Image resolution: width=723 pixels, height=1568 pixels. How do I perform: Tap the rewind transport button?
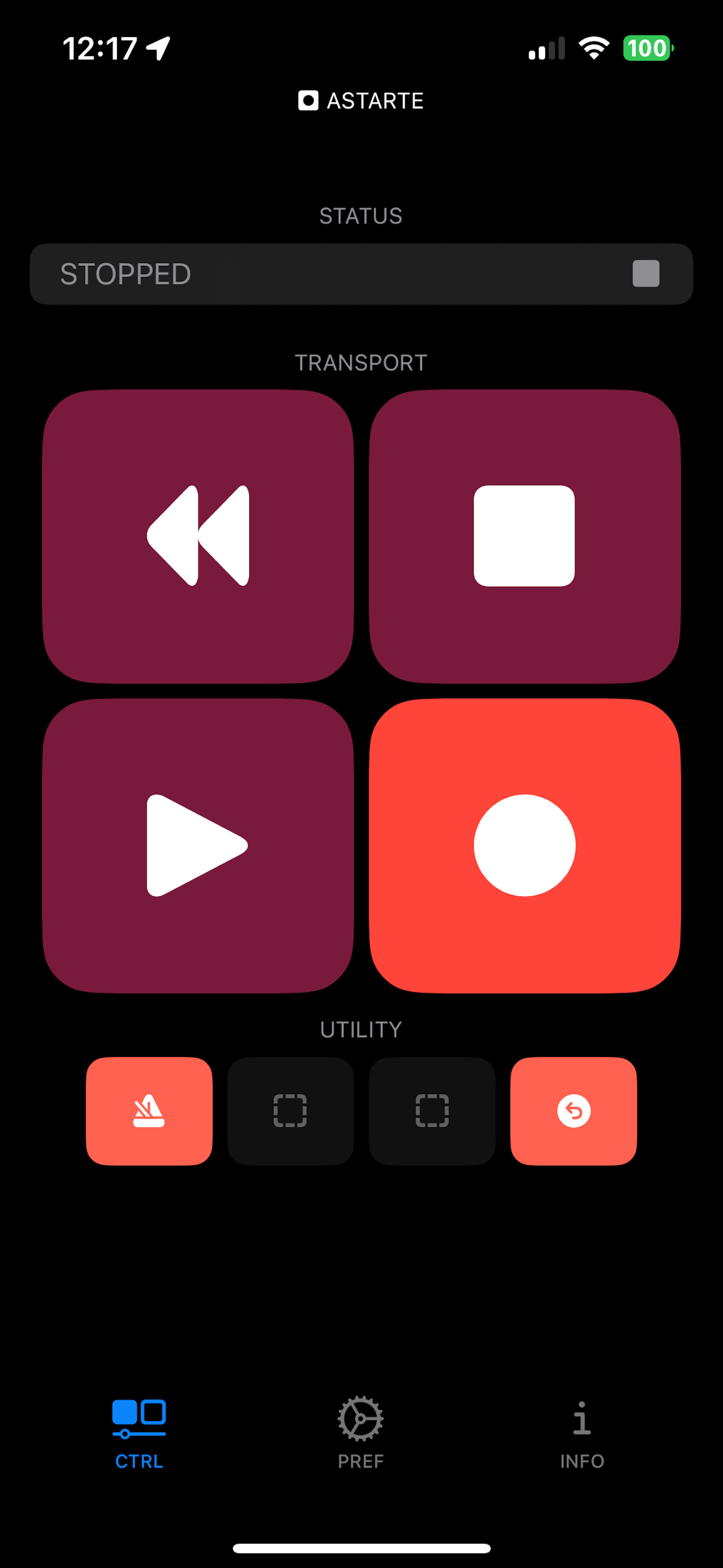[x=198, y=536]
